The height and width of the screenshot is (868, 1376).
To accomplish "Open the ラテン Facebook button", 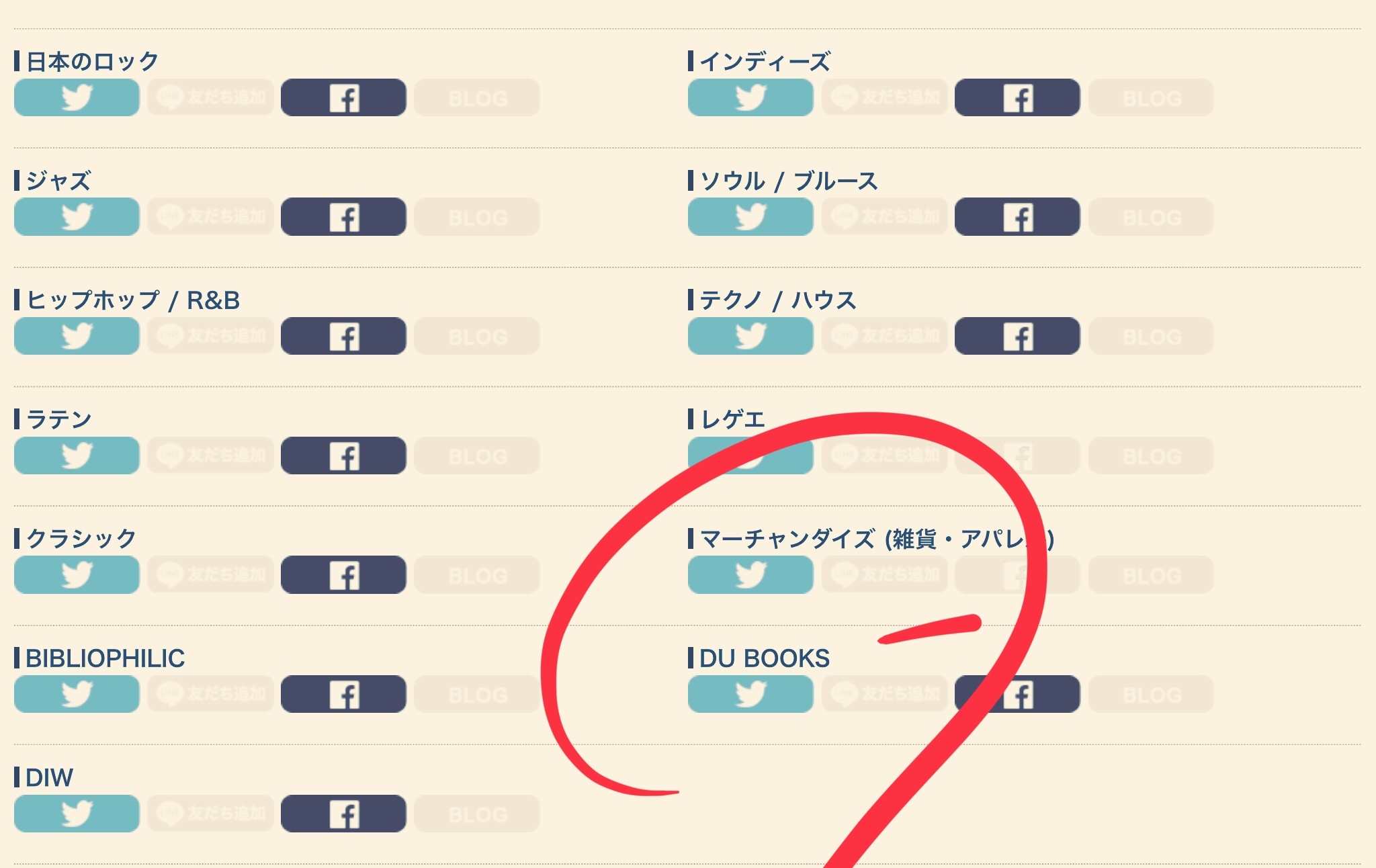I will point(343,455).
